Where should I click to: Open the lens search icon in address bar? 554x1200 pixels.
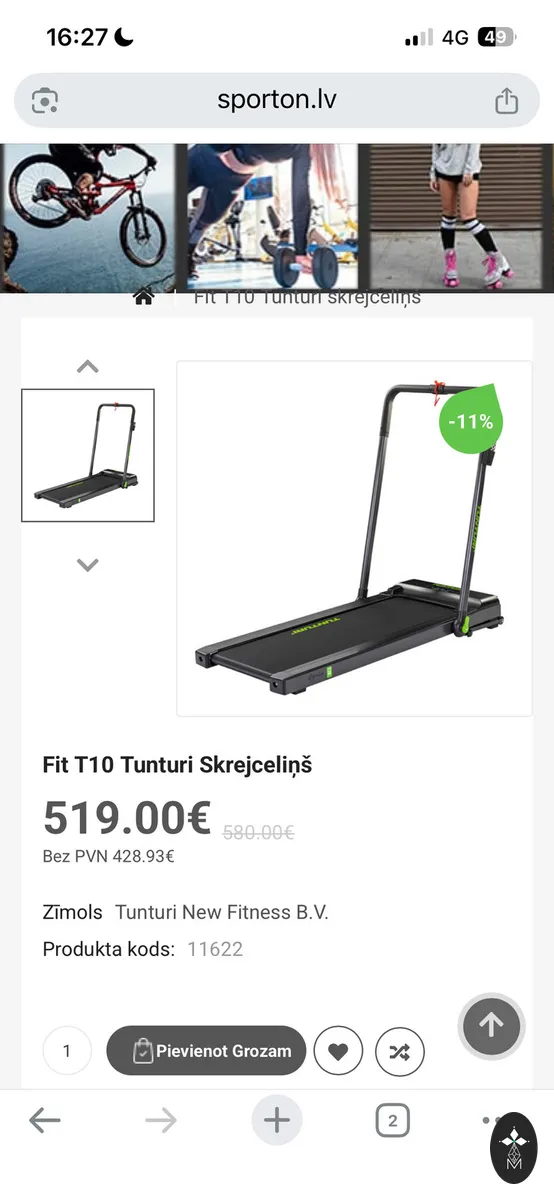(x=45, y=101)
